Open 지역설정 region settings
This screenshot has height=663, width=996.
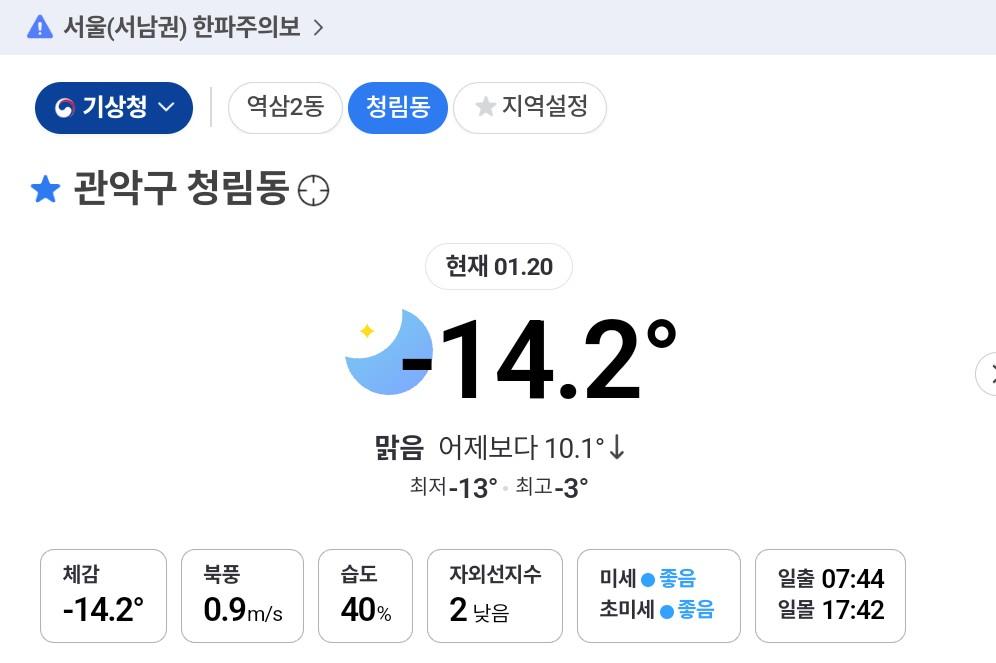(530, 107)
